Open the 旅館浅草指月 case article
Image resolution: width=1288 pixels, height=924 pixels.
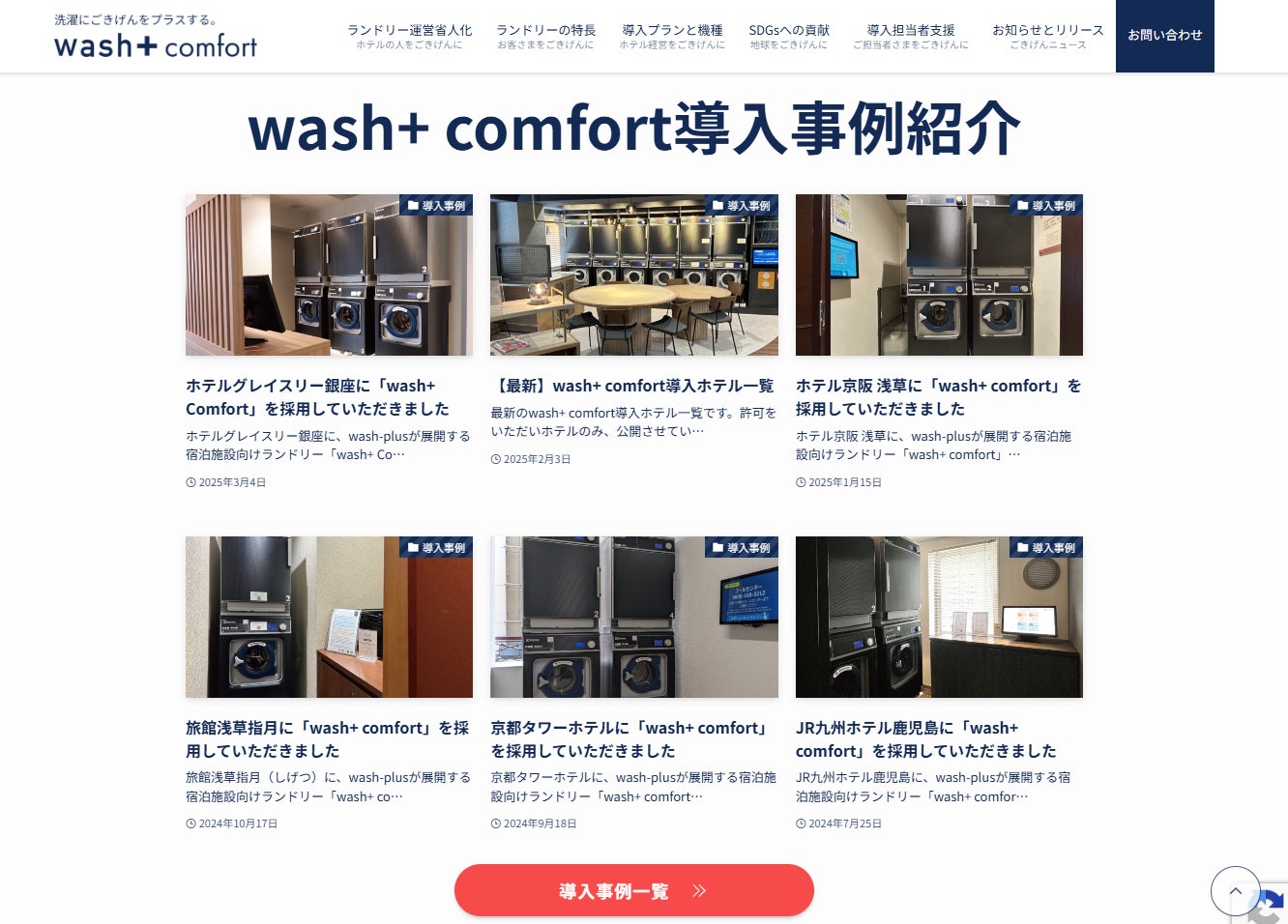327,739
